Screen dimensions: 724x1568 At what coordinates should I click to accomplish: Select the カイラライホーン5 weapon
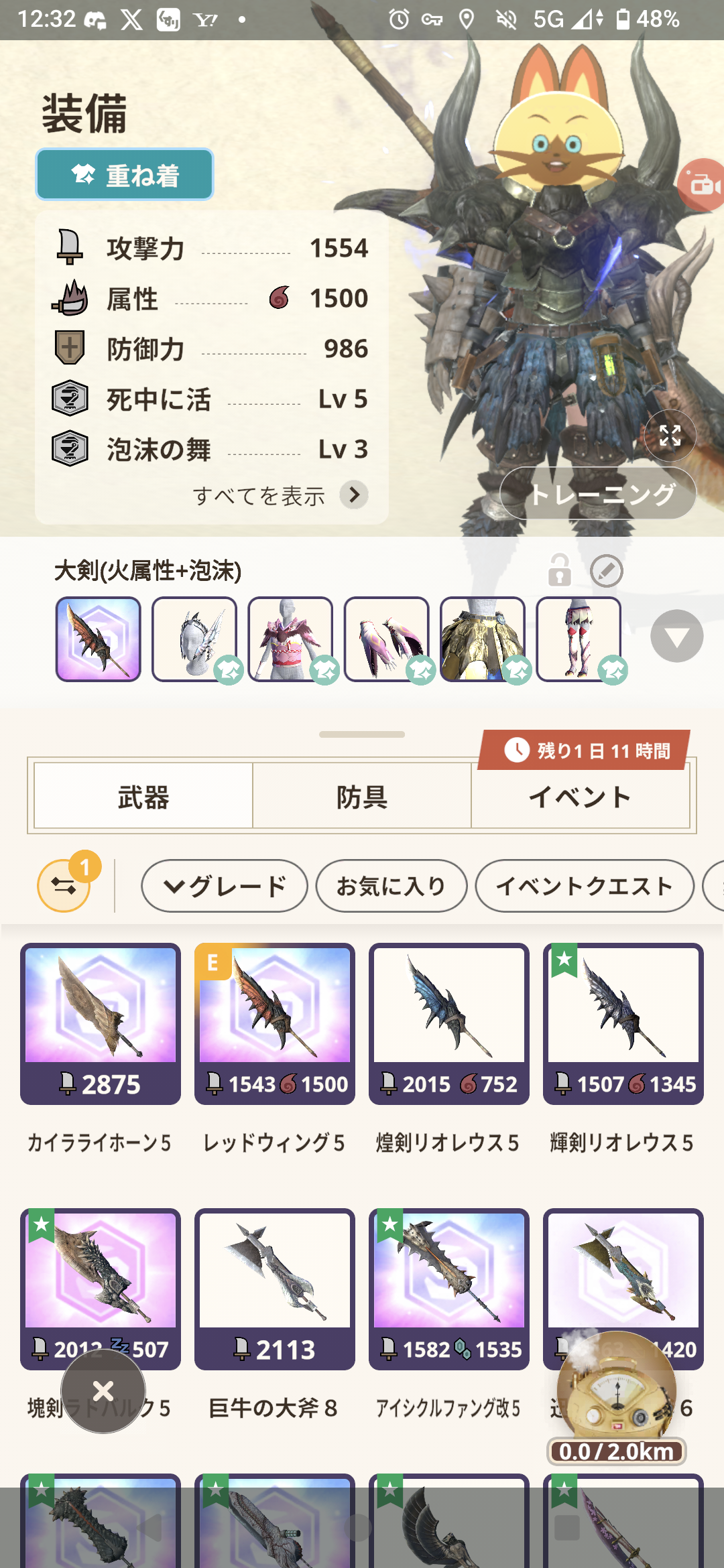101,1024
